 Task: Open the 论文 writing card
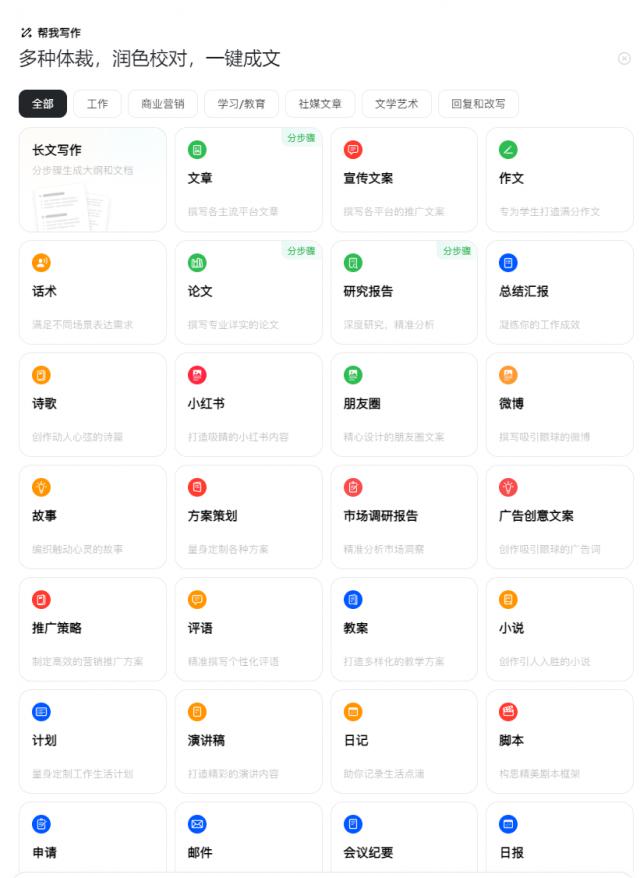(248, 292)
